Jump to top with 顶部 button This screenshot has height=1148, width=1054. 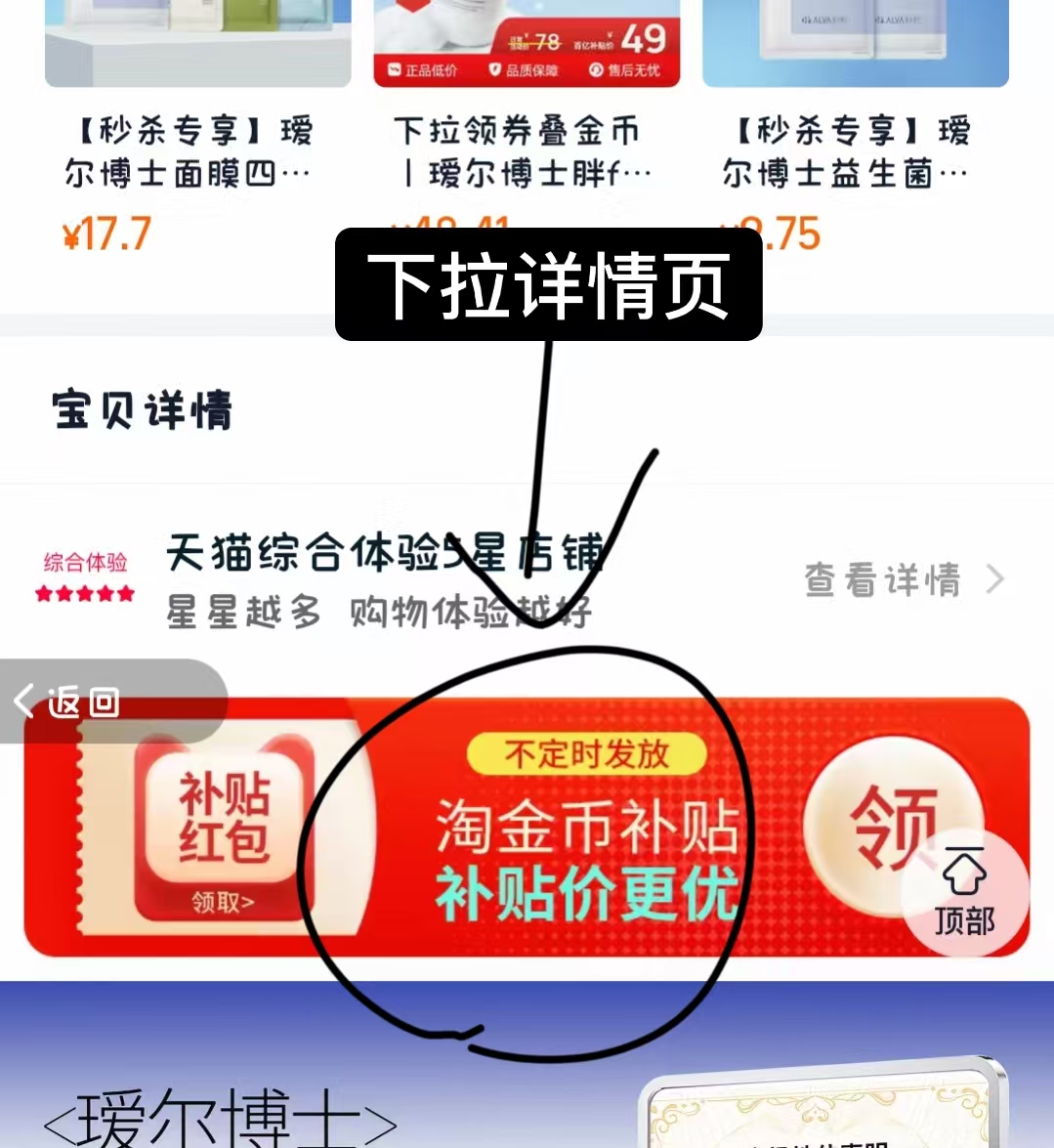pyautogui.click(x=964, y=892)
